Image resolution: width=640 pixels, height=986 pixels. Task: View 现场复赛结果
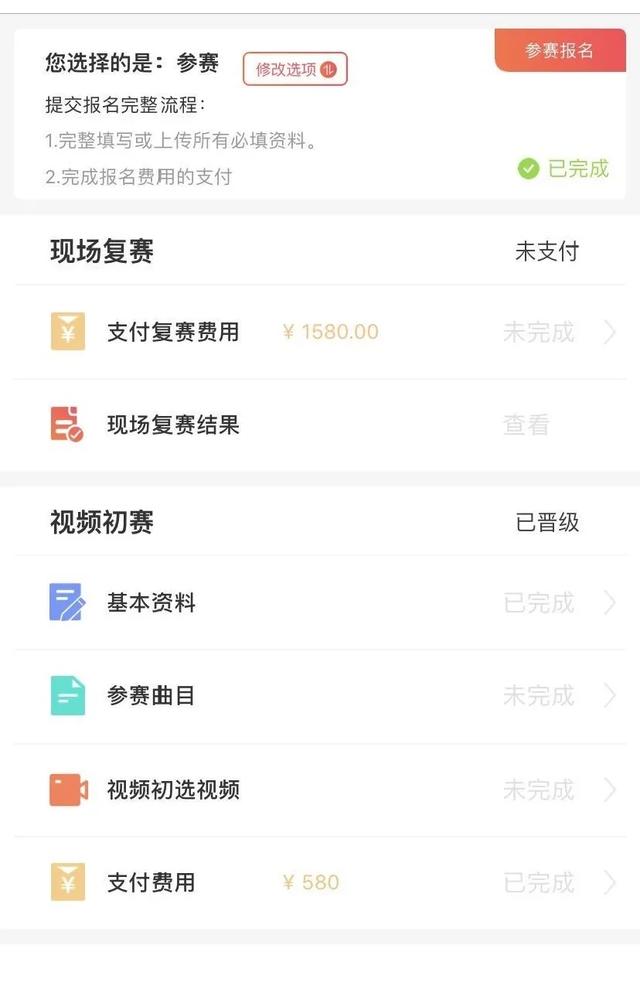pyautogui.click(x=320, y=425)
